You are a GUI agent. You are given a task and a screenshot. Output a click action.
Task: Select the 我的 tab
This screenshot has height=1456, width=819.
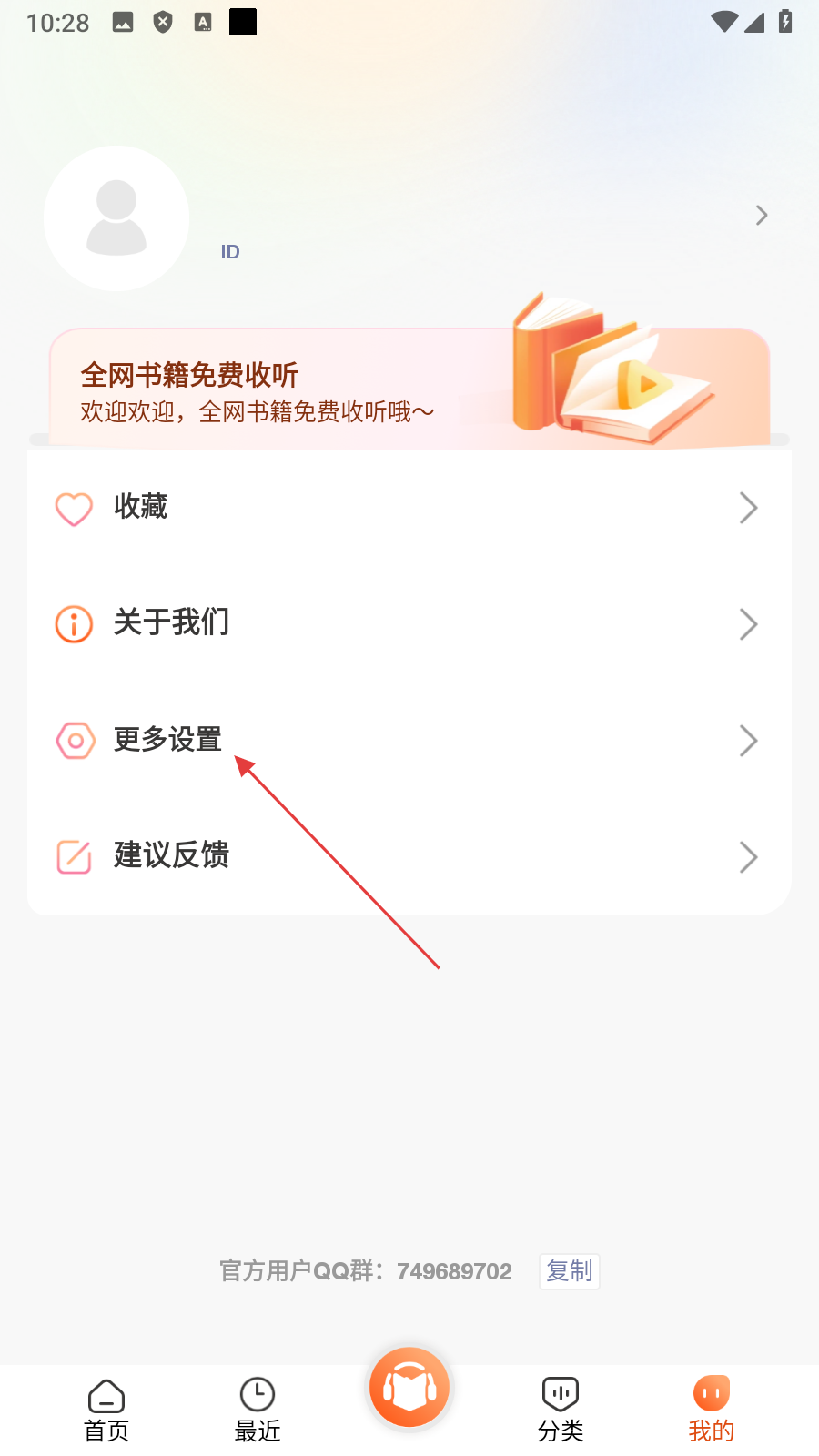712,1410
